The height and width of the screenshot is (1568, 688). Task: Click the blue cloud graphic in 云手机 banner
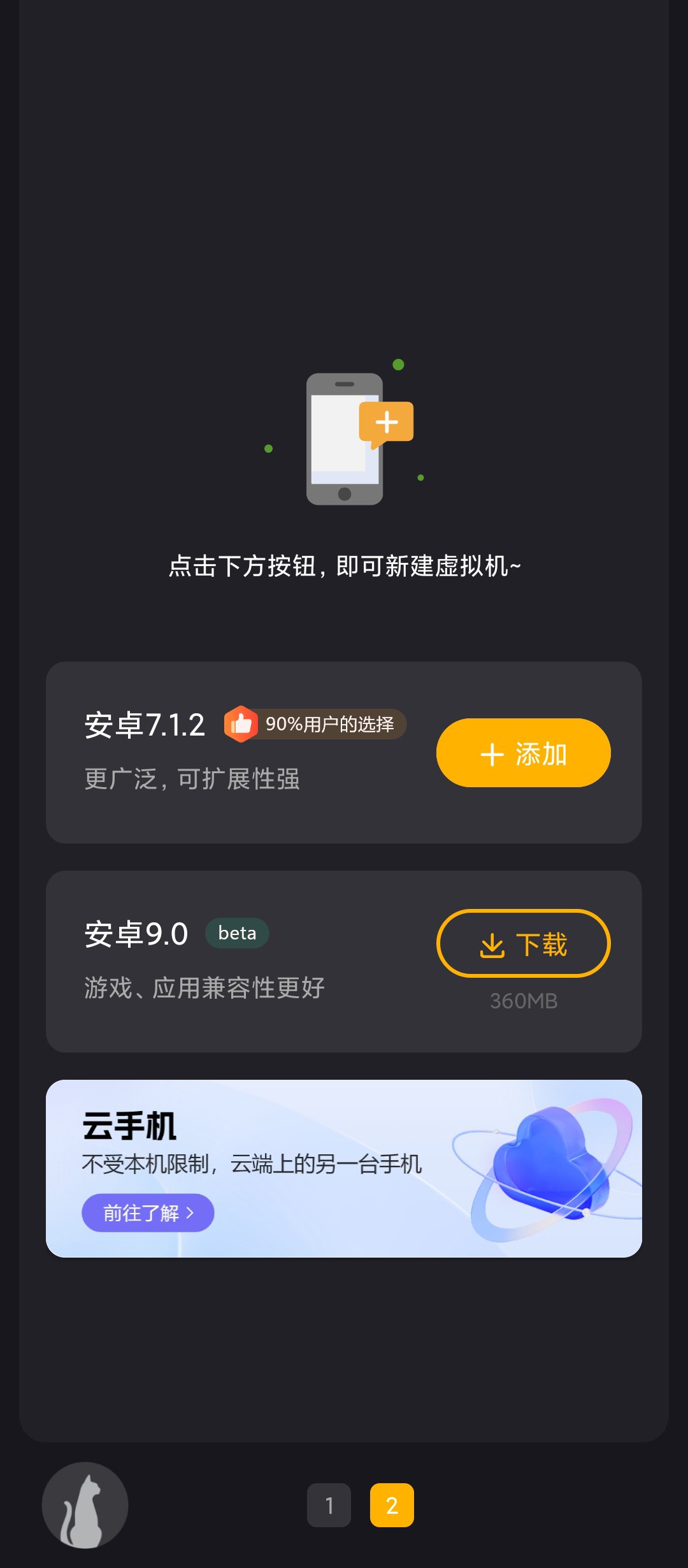click(548, 1160)
